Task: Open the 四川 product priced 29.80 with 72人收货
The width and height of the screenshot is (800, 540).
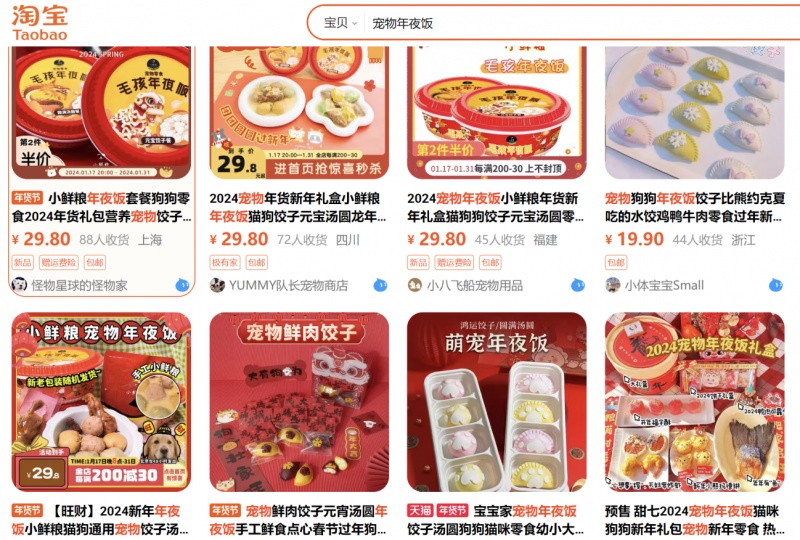Action: point(299,207)
